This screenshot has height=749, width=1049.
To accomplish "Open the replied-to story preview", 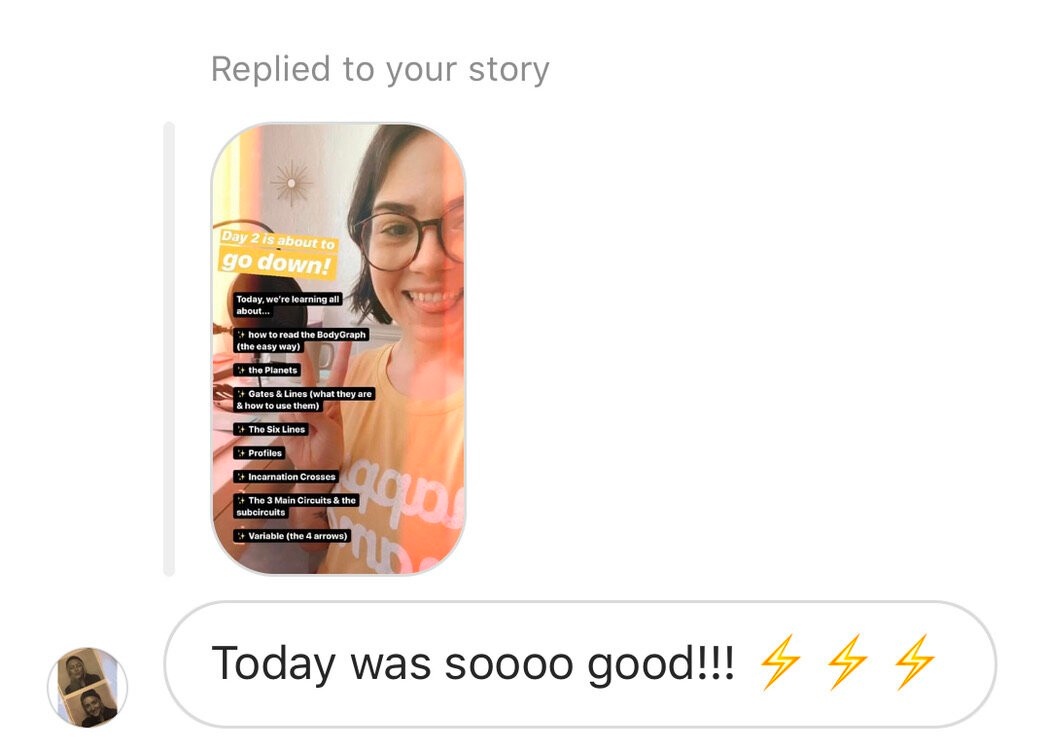I will (338, 348).
